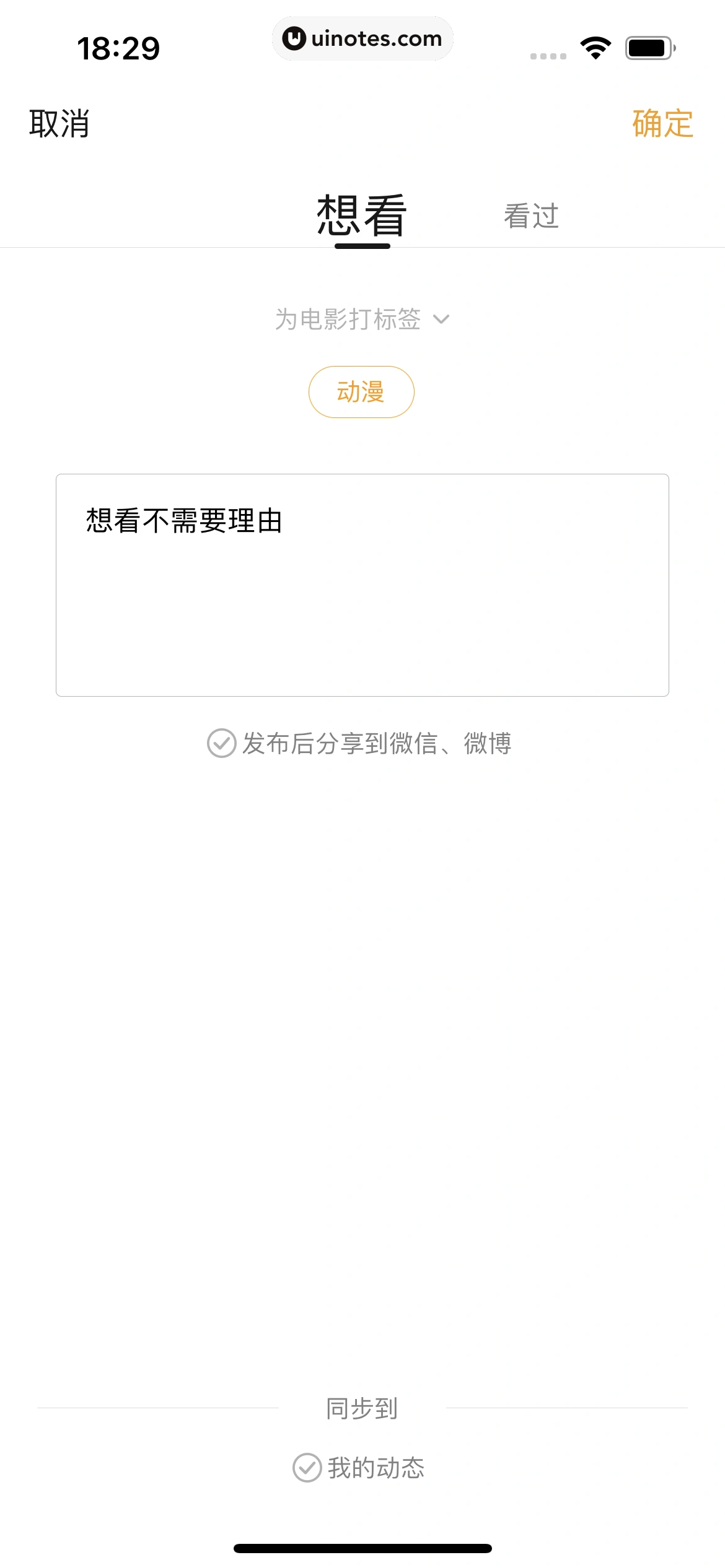Tap 取消 to cancel
Image resolution: width=725 pixels, height=1568 pixels.
click(59, 124)
